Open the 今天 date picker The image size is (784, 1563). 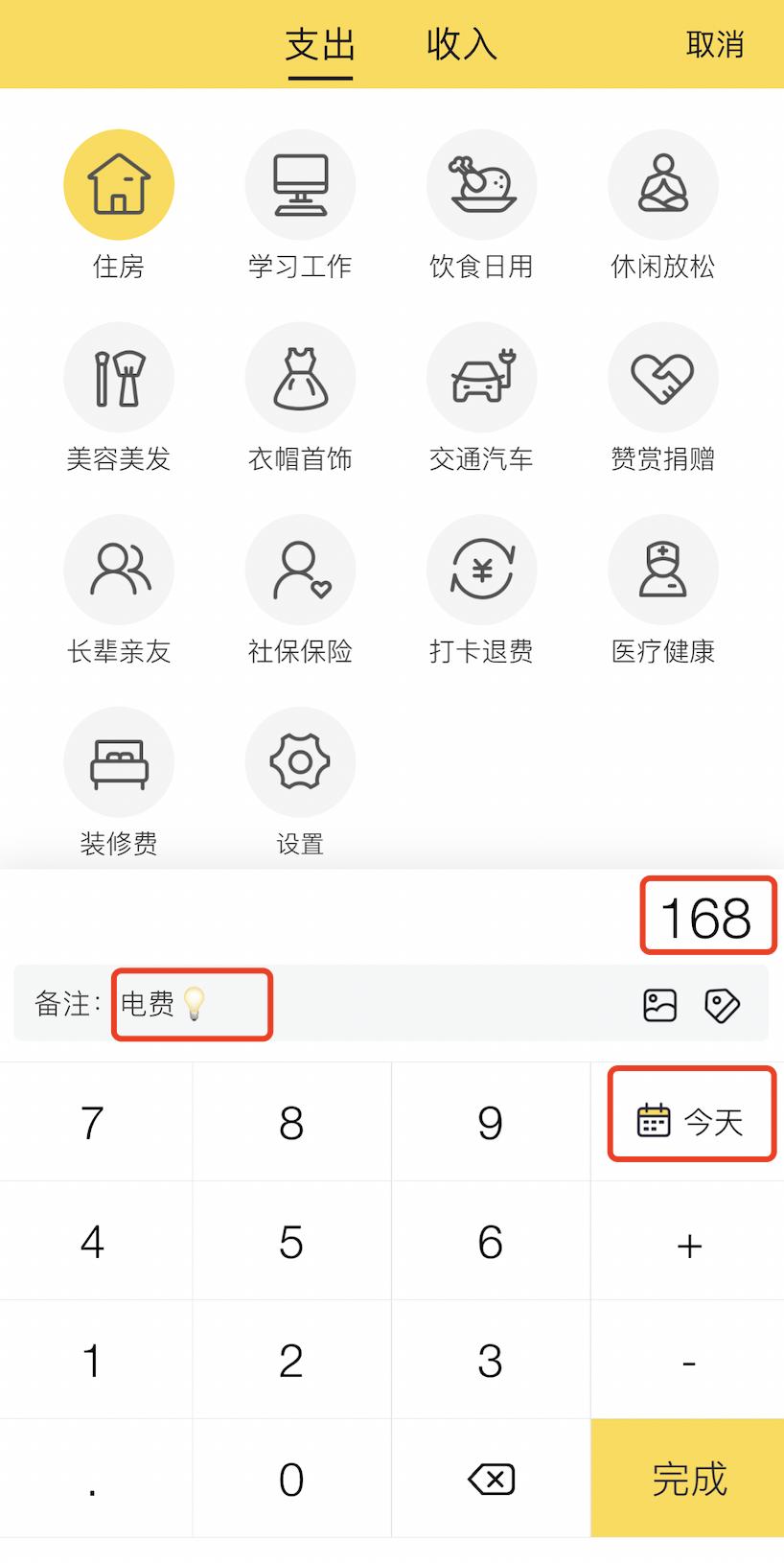point(689,1120)
